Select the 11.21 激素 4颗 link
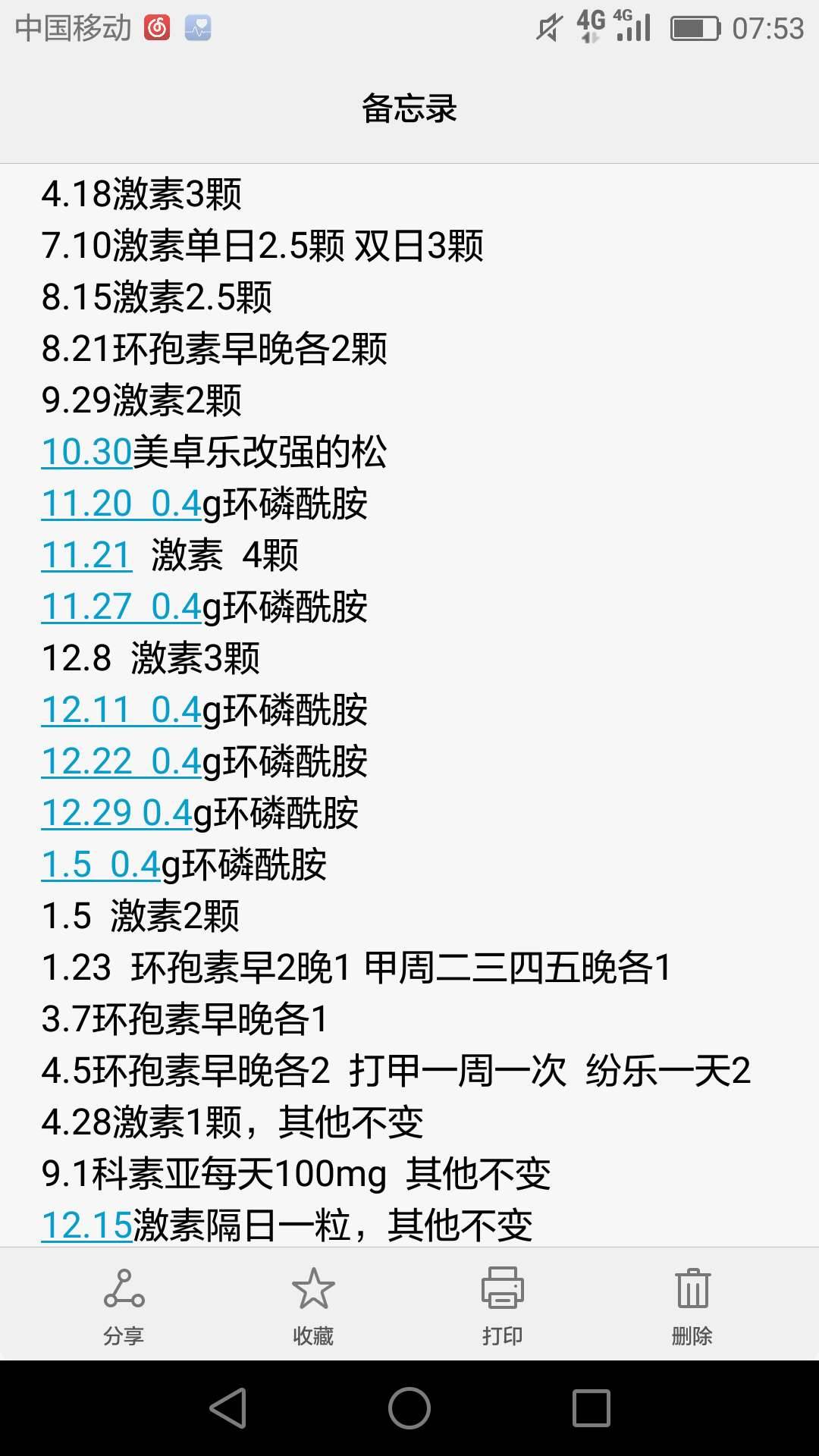The height and width of the screenshot is (1456, 819). point(86,555)
